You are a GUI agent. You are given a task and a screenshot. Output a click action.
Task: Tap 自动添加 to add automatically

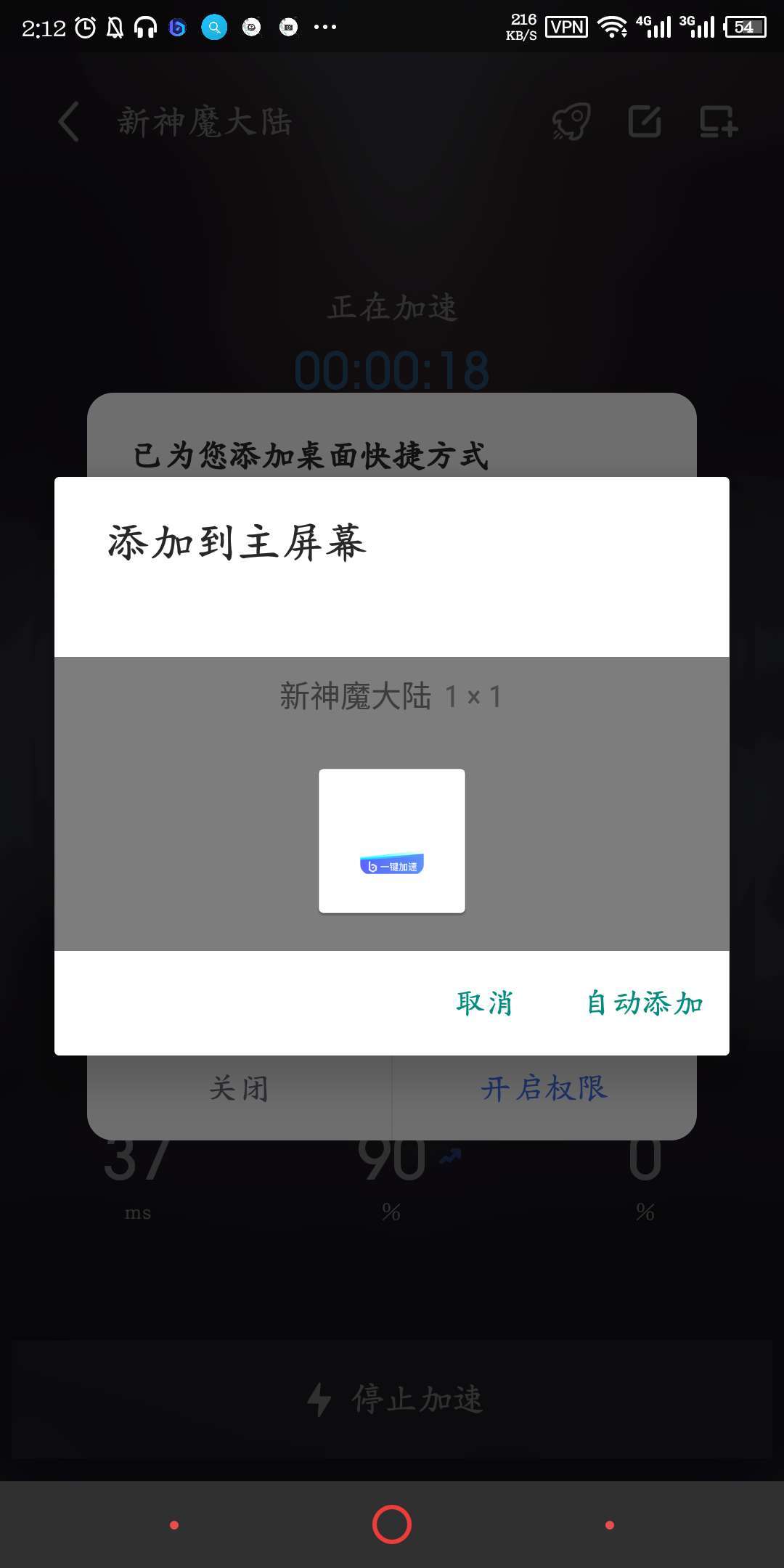point(645,1003)
